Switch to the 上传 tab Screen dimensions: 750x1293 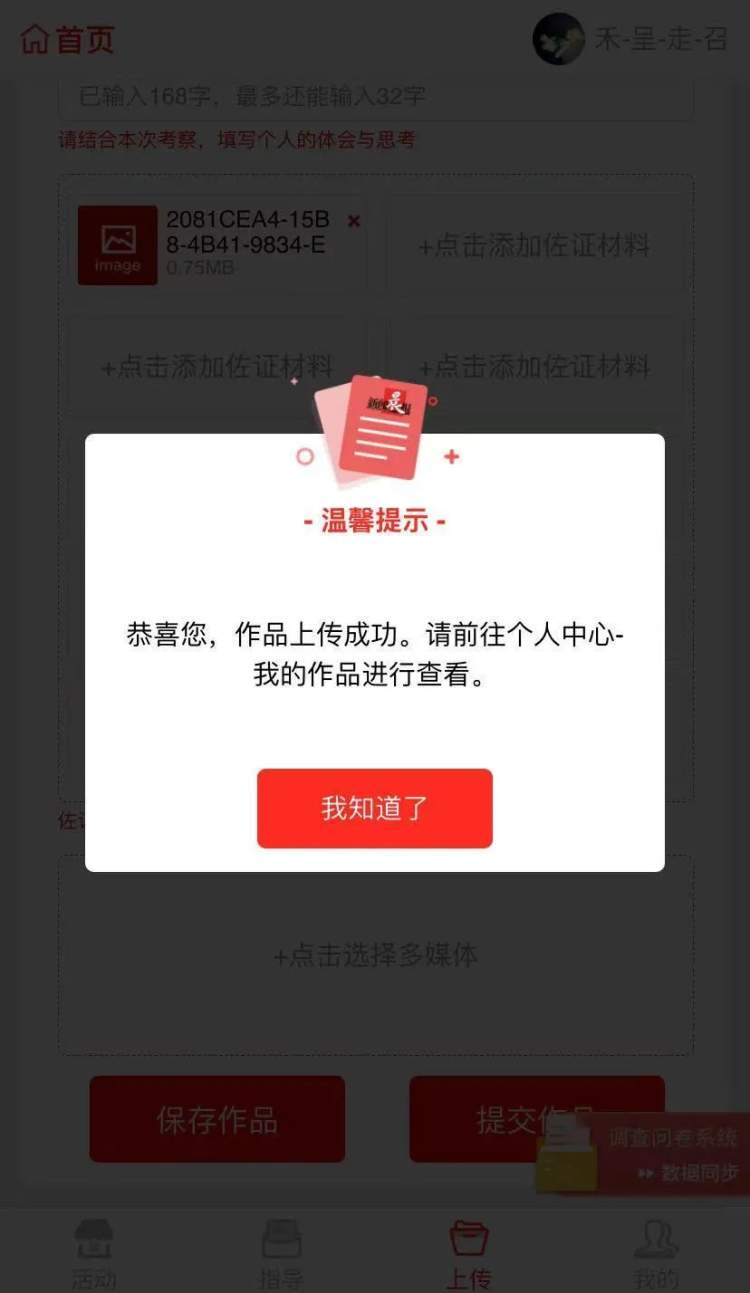(468, 1254)
